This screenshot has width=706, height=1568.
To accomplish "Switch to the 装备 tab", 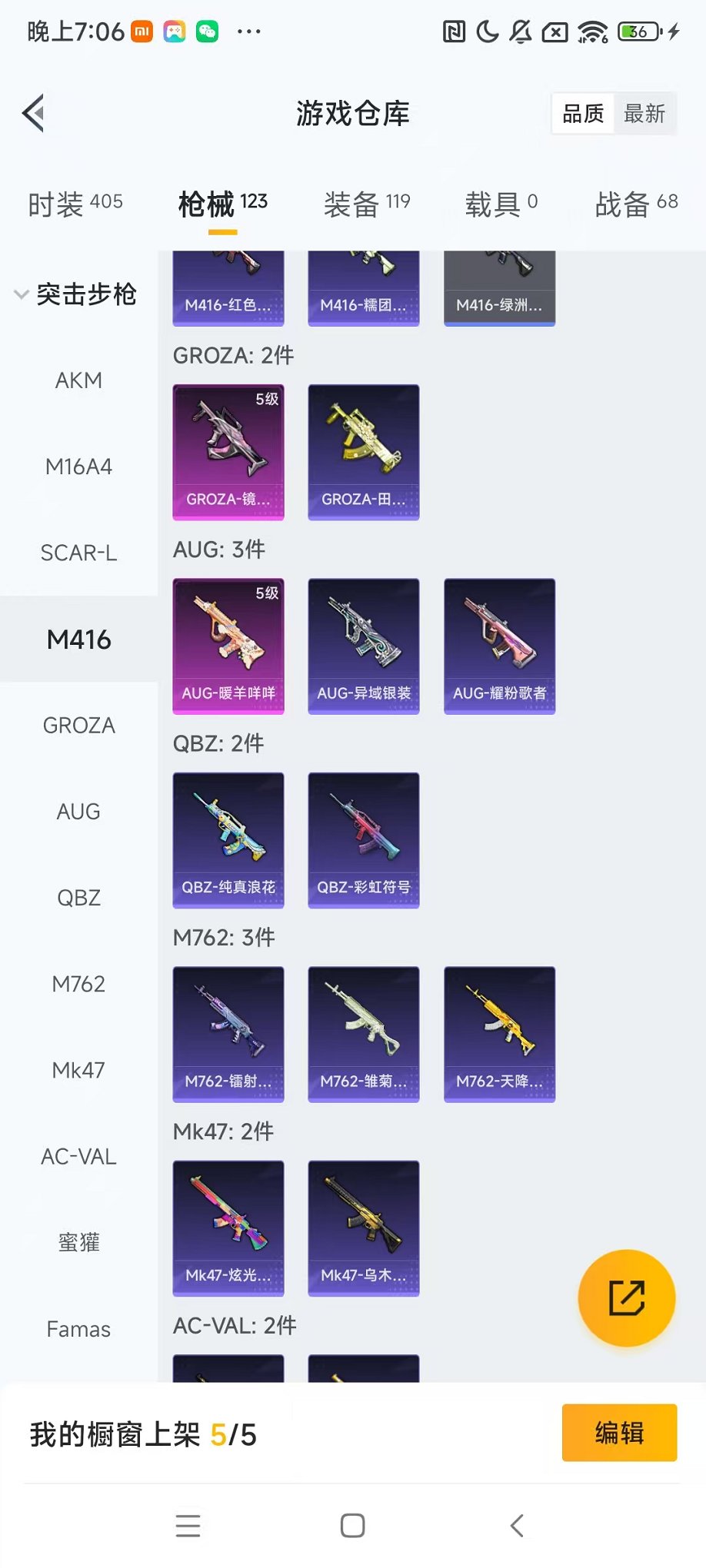I will [x=367, y=204].
